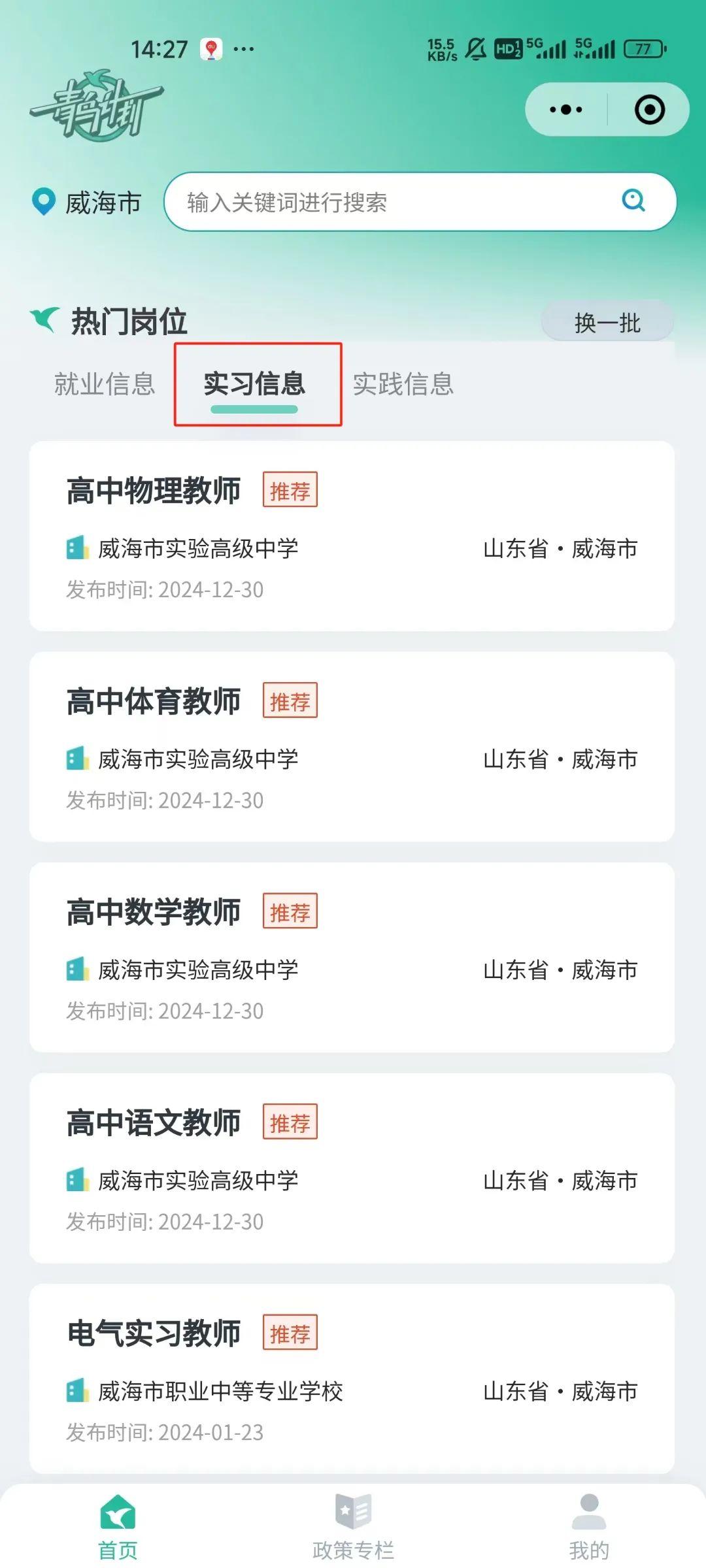Image resolution: width=706 pixels, height=1568 pixels.
Task: Switch to the 实践信息 tab
Action: 403,384
